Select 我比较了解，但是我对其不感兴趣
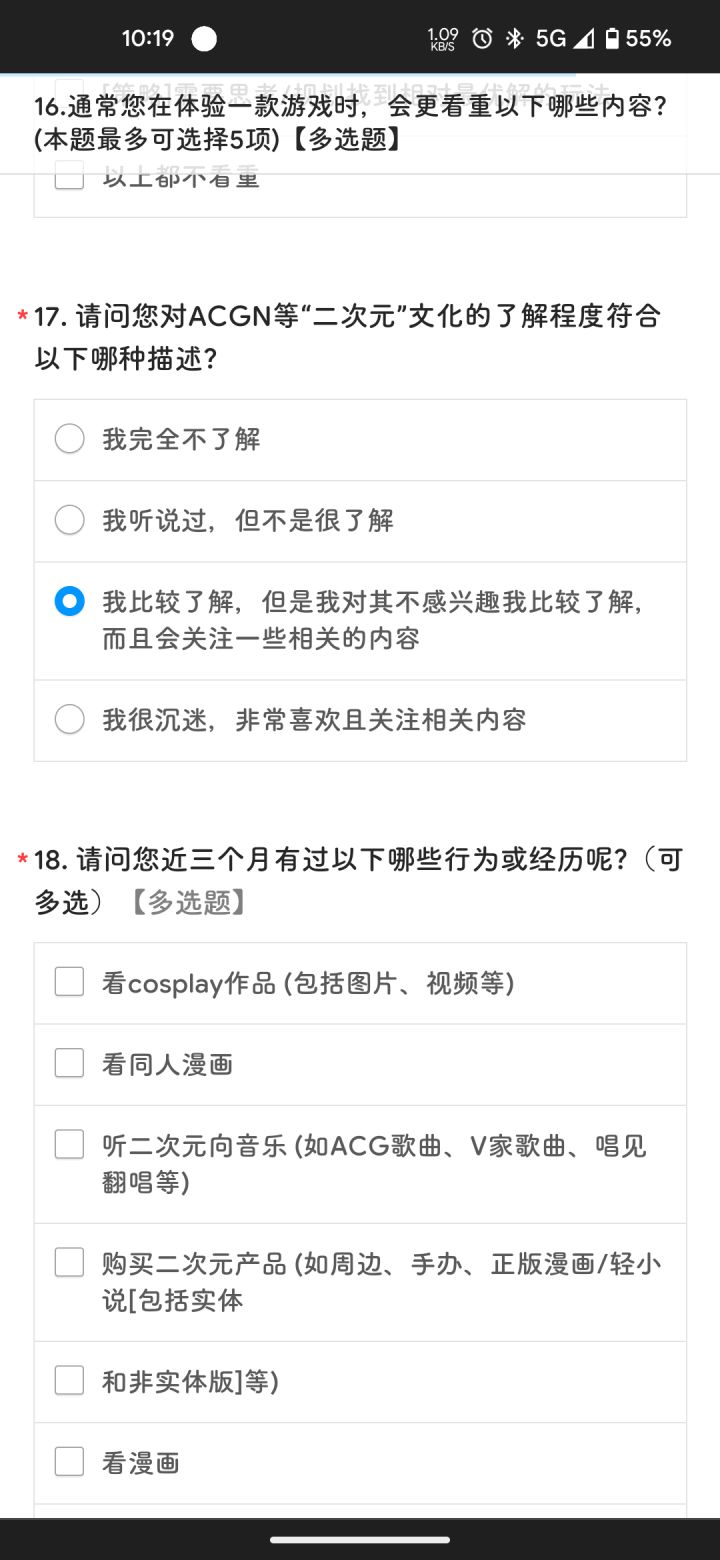720x1560 pixels. [x=360, y=621]
